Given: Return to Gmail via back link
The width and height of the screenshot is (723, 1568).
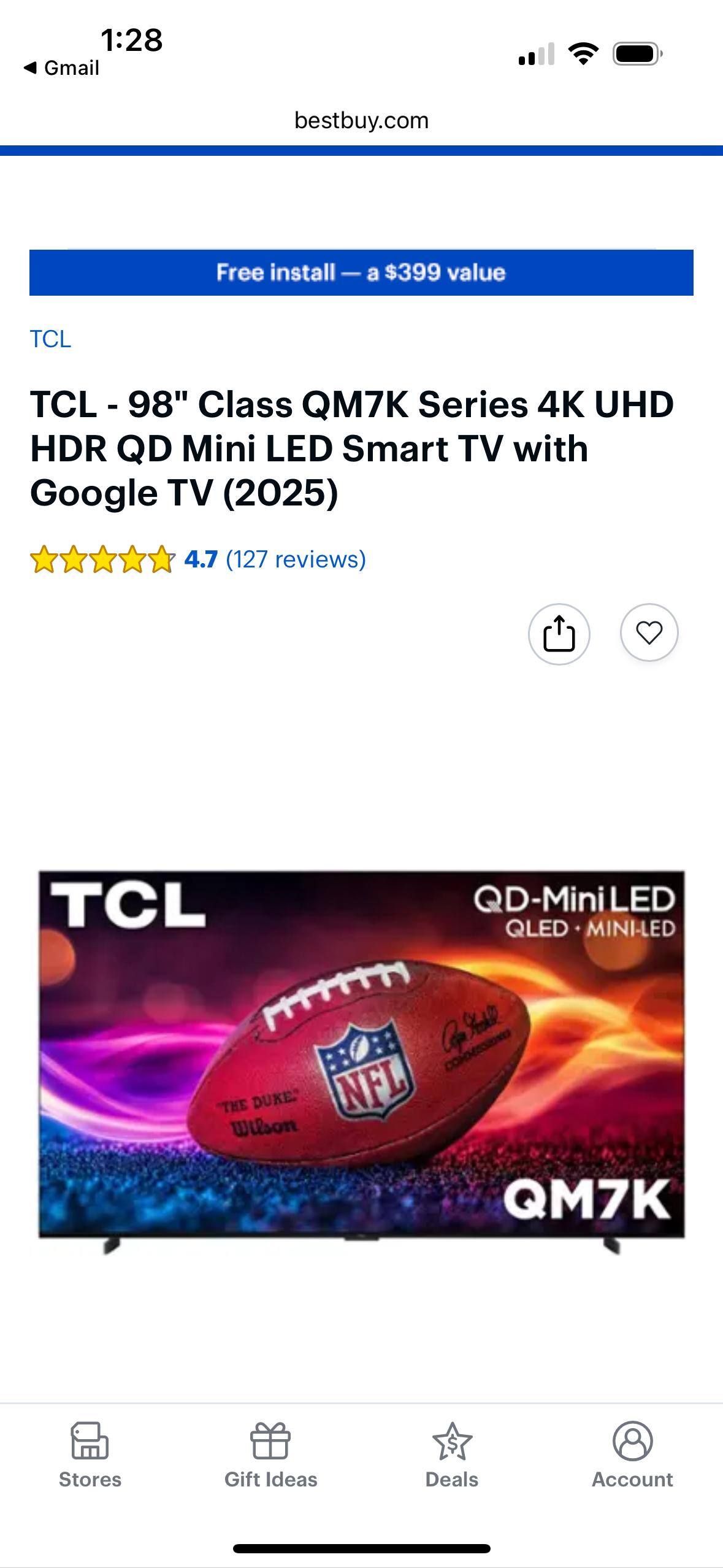Looking at the screenshot, I should pyautogui.click(x=61, y=68).
